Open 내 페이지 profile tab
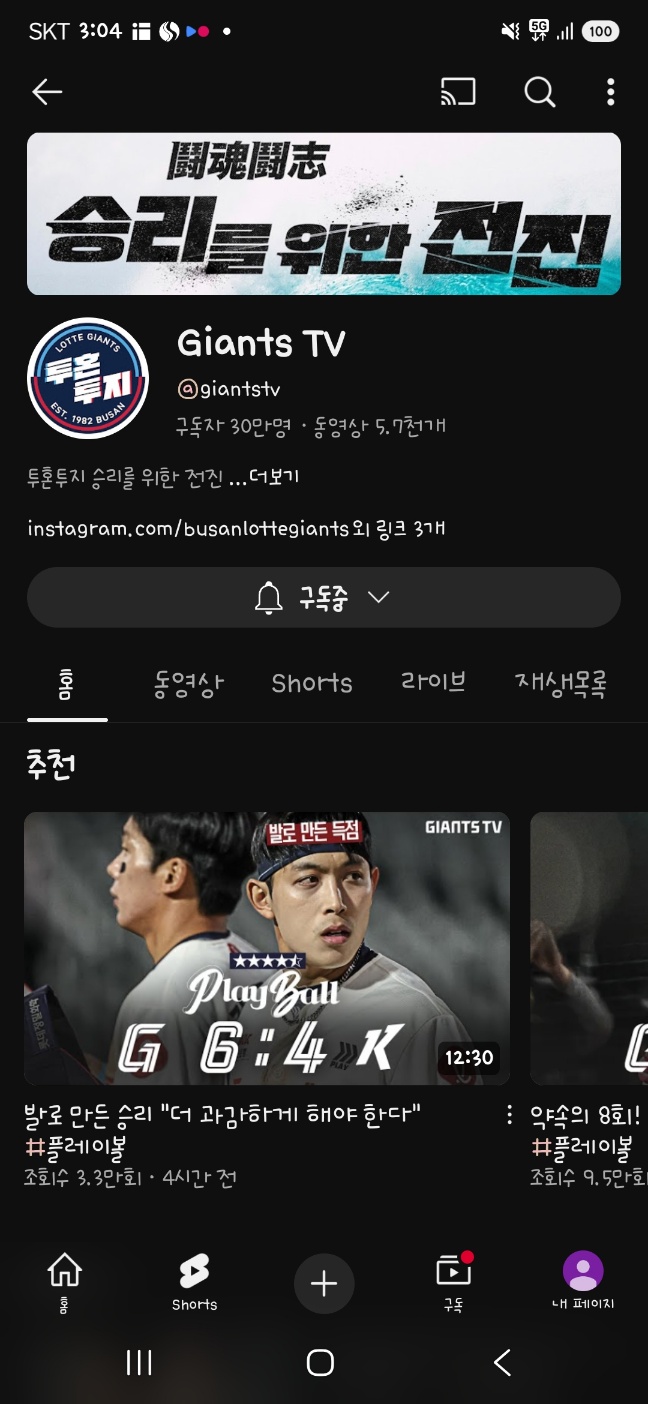The width and height of the screenshot is (648, 1404). [x=583, y=1282]
